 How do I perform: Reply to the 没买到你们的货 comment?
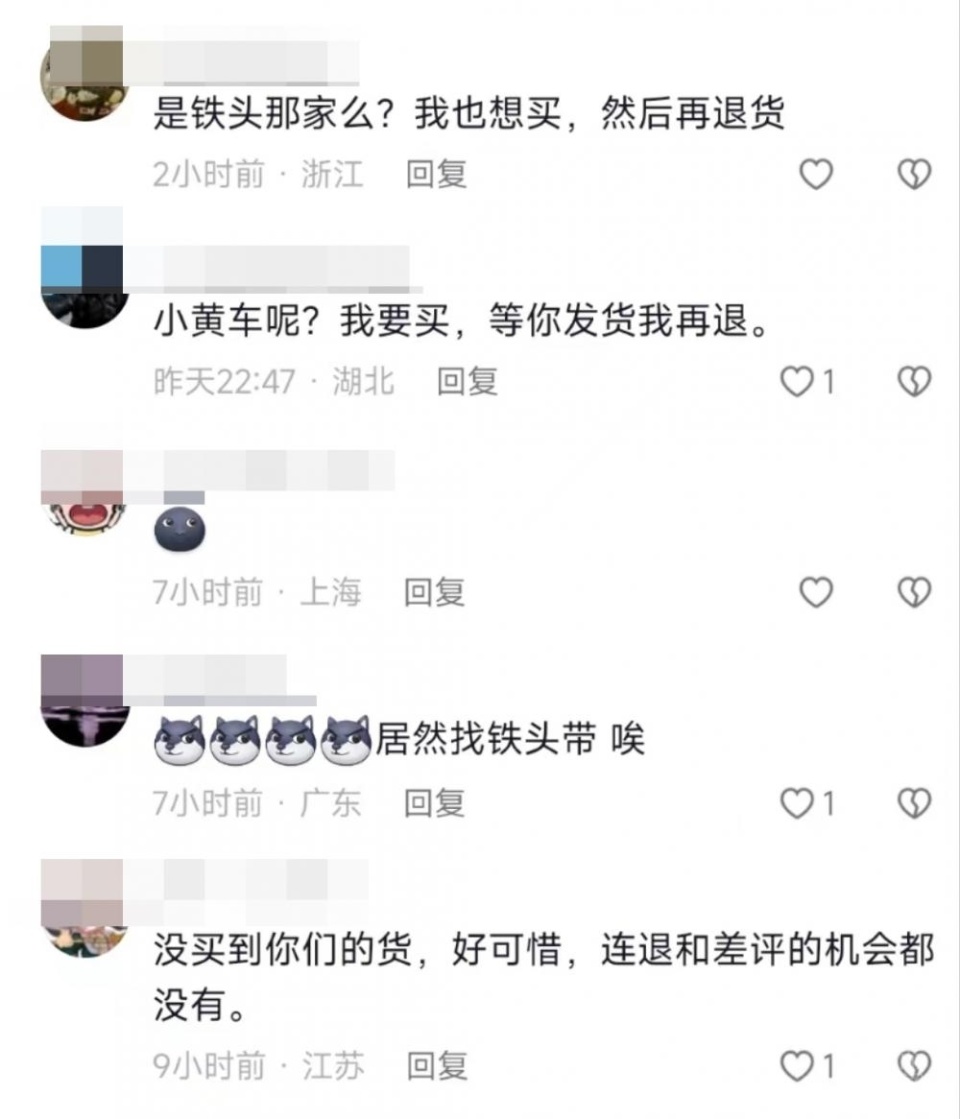(436, 1066)
